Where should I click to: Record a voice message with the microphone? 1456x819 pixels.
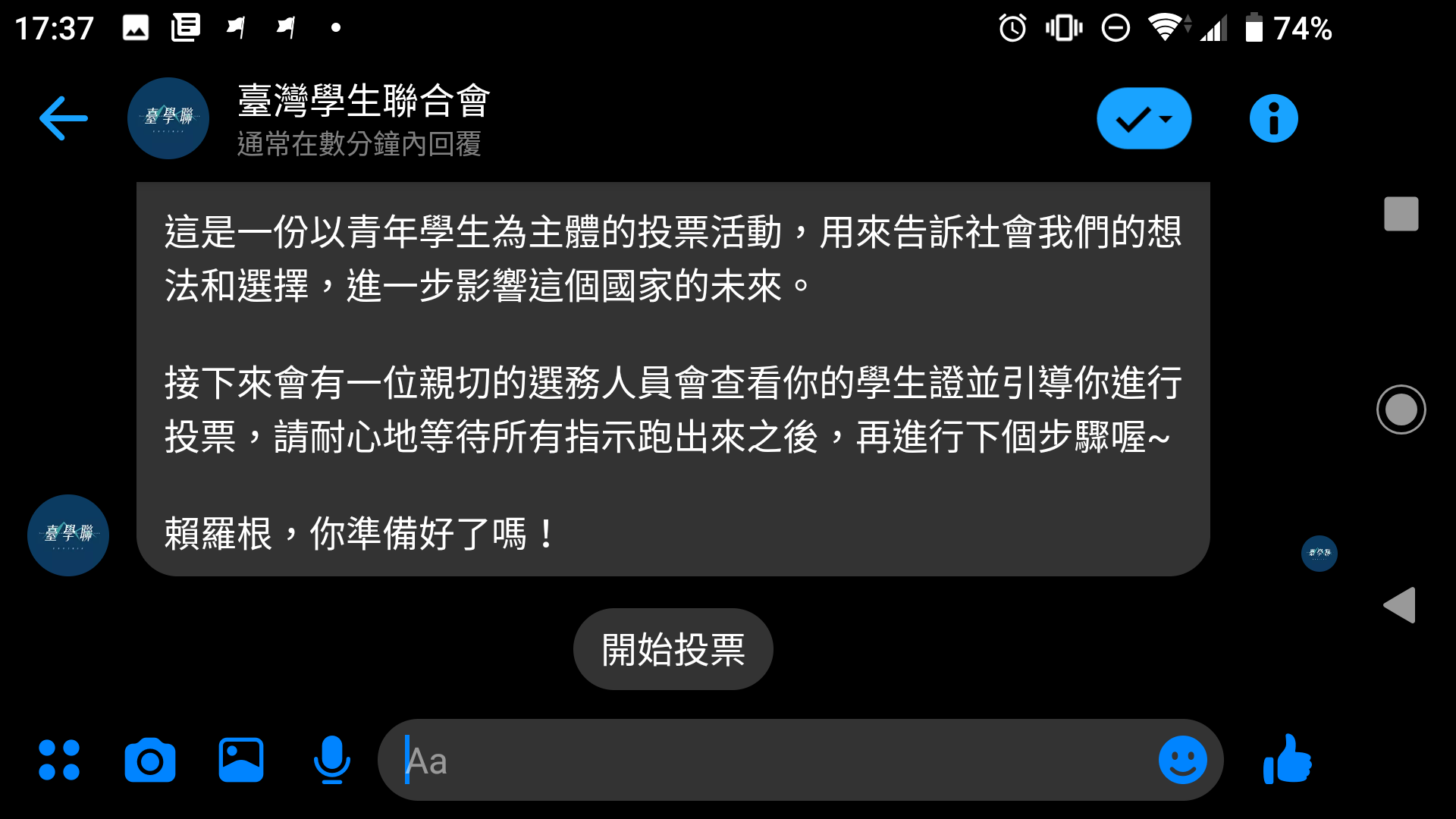331,760
